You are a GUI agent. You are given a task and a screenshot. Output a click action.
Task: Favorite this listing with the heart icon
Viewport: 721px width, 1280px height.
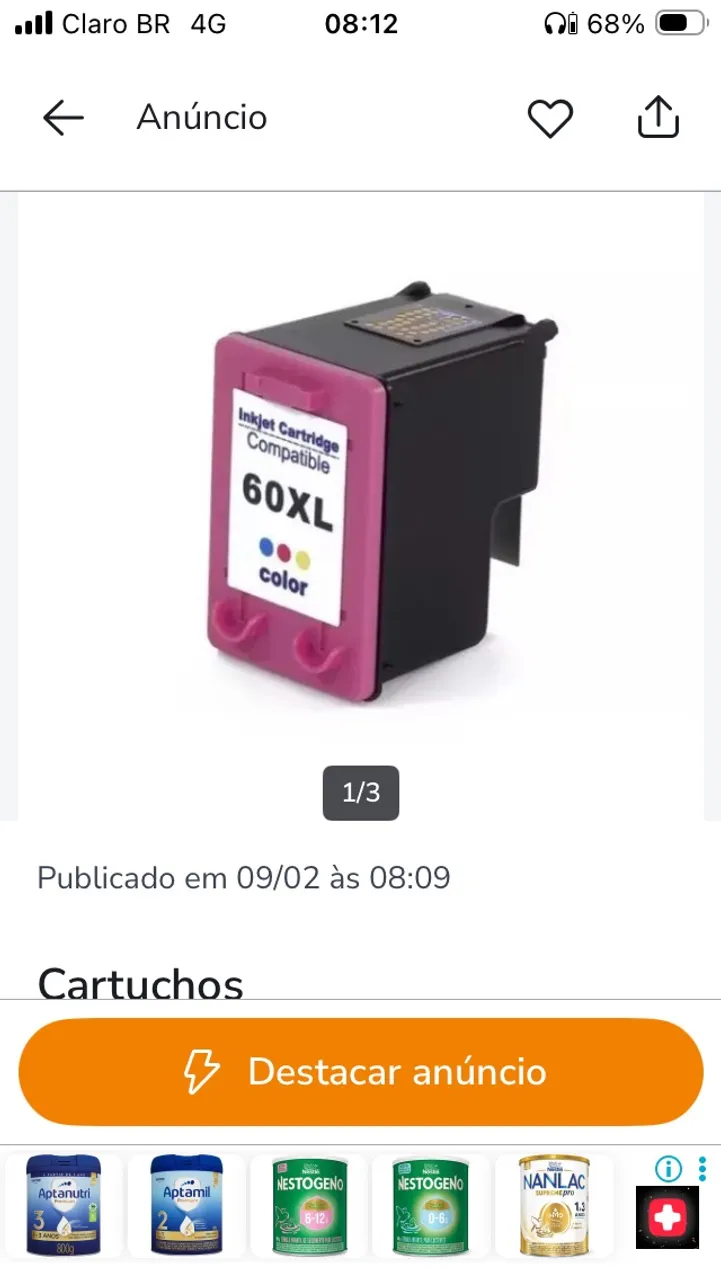coord(550,119)
